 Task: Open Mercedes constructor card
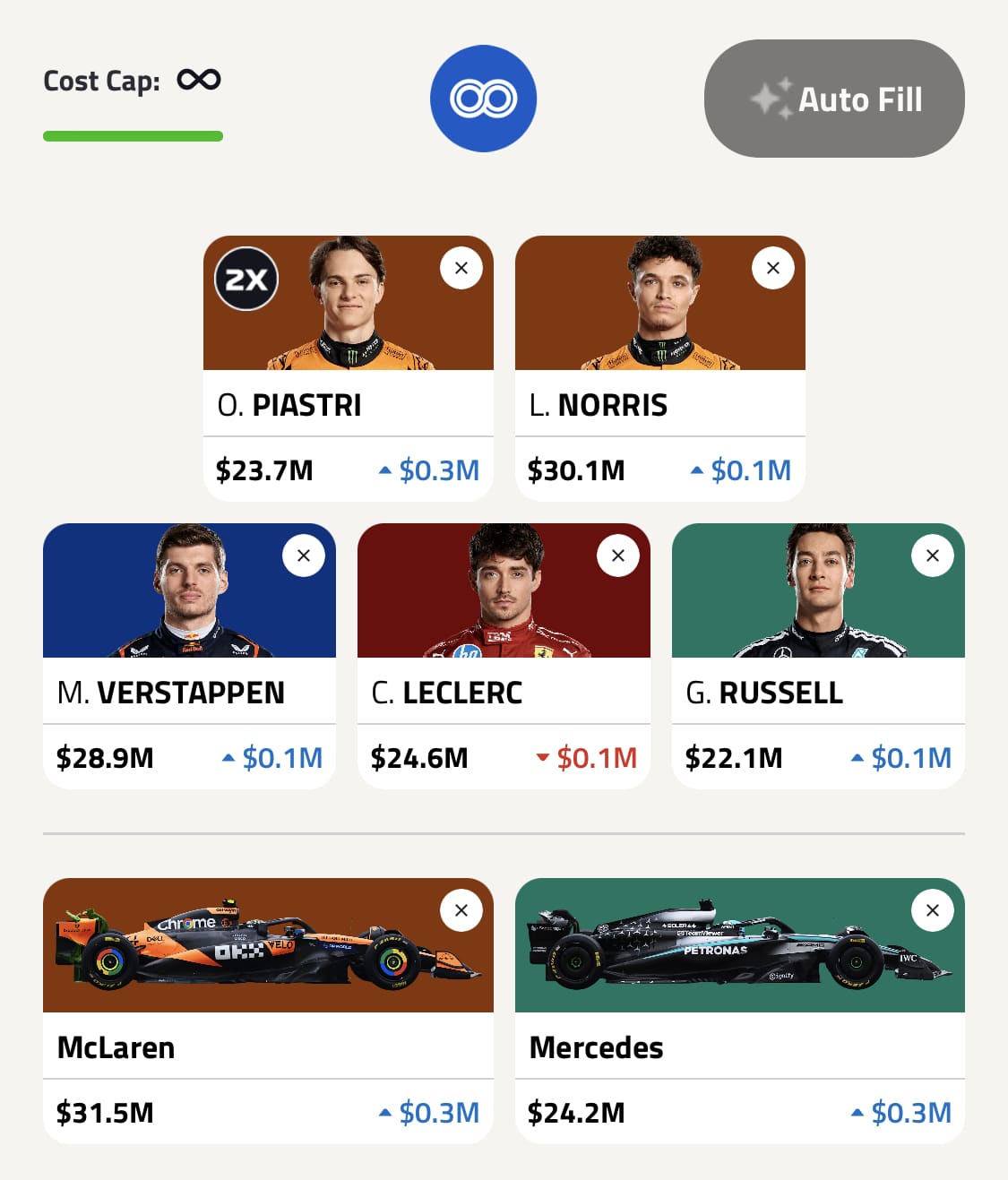point(739,1046)
